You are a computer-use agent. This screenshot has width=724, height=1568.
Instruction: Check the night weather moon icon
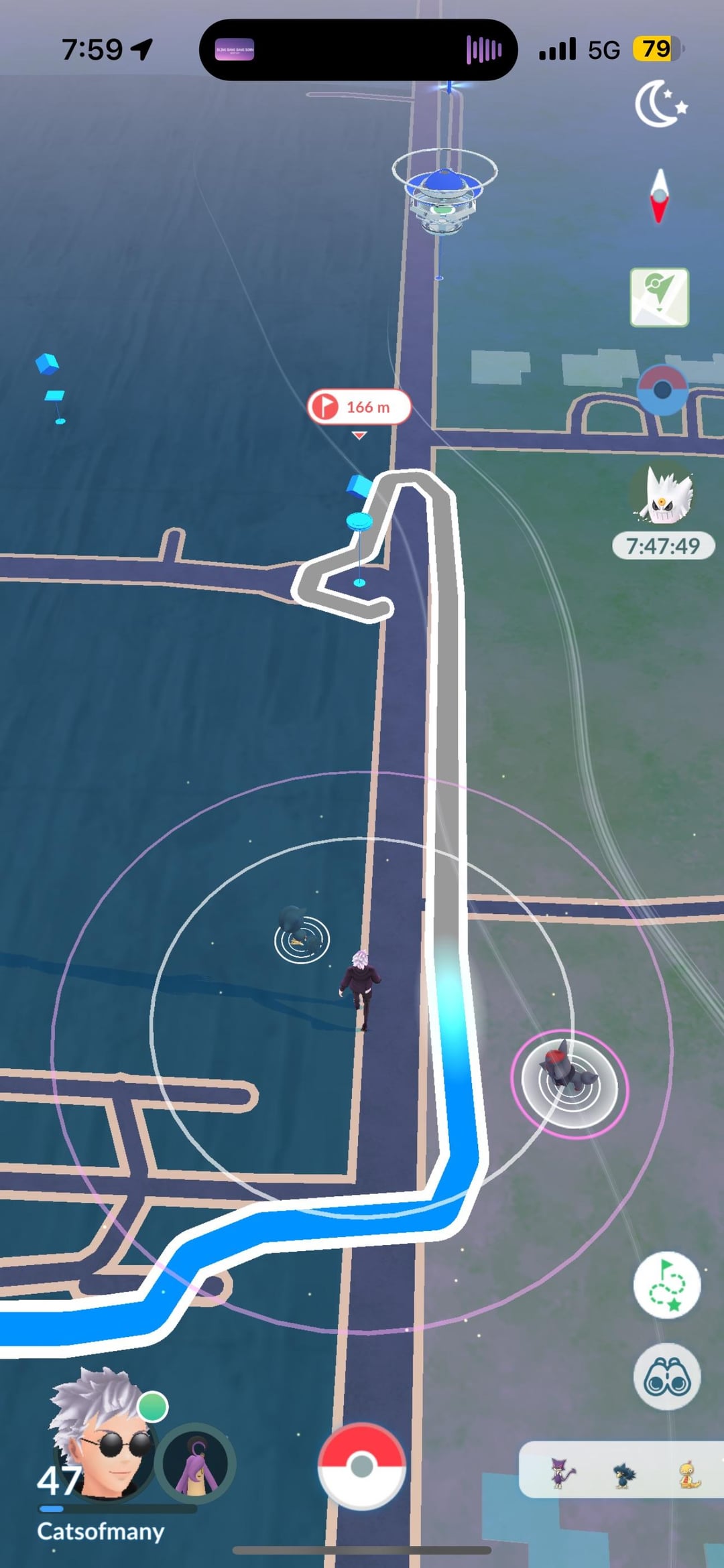click(x=660, y=105)
